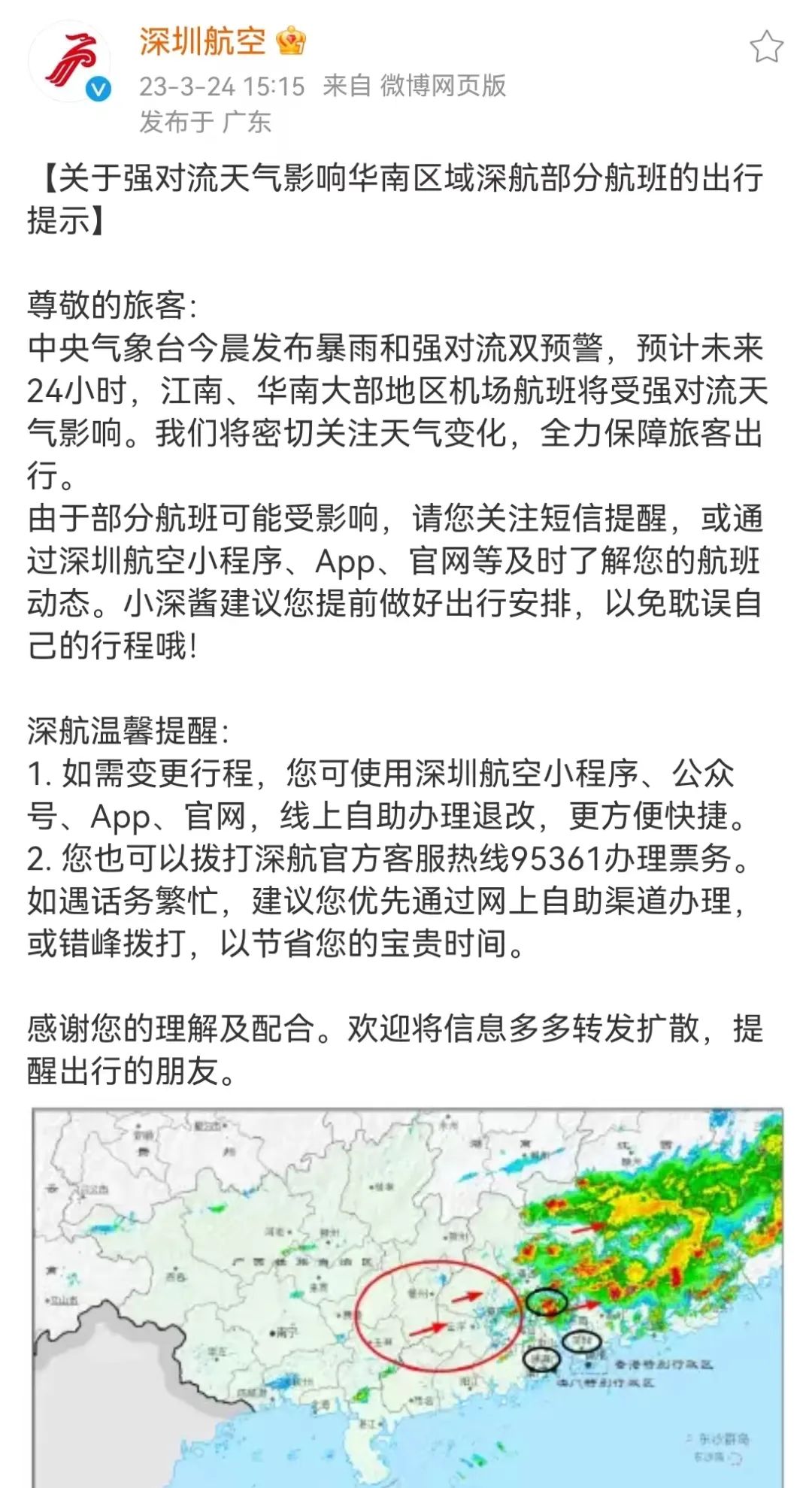Screen dimensions: 812x1488
Task: Tap the 深圳航空 account name
Action: pos(202,40)
